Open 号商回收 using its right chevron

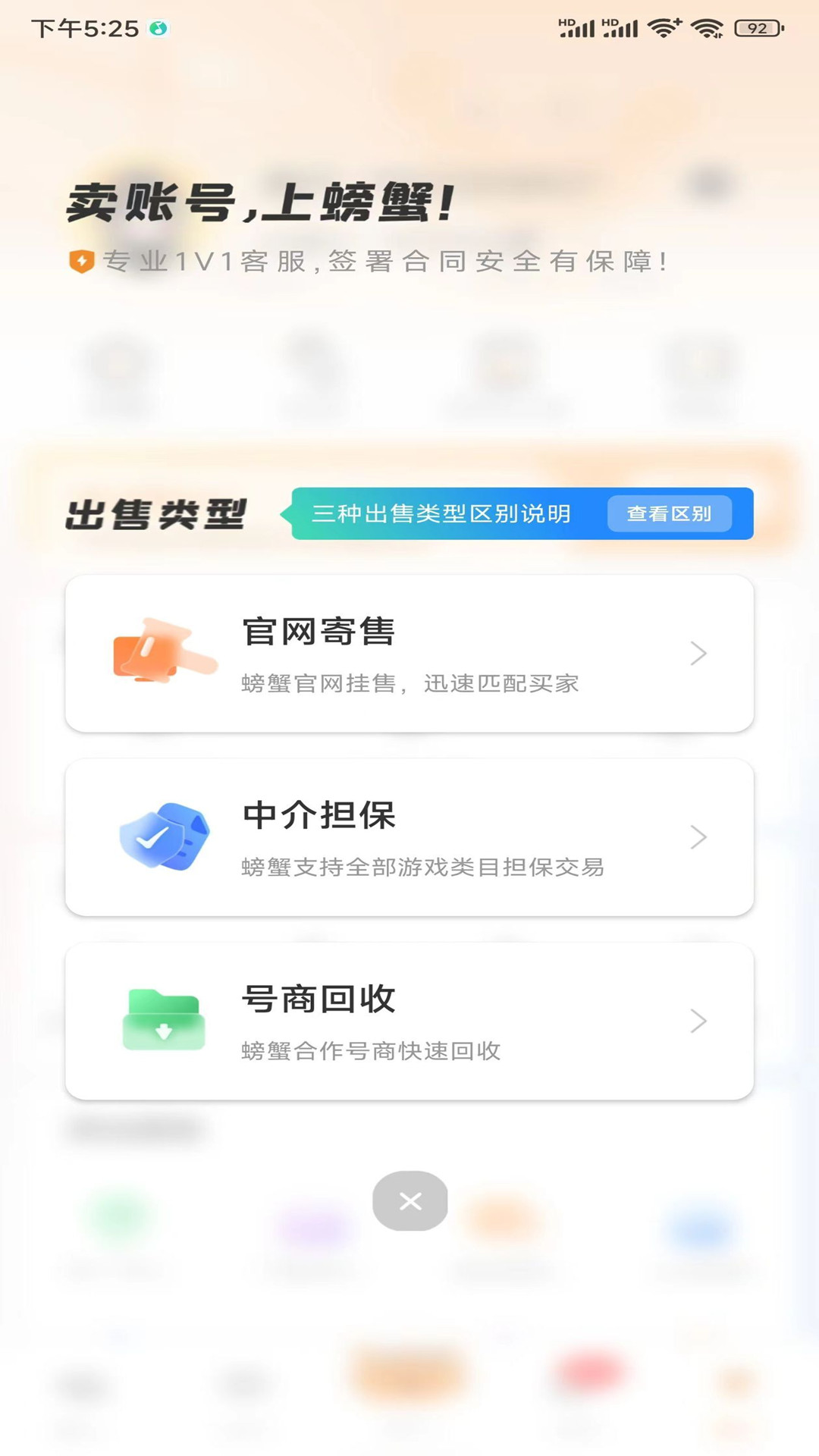[x=698, y=1020]
